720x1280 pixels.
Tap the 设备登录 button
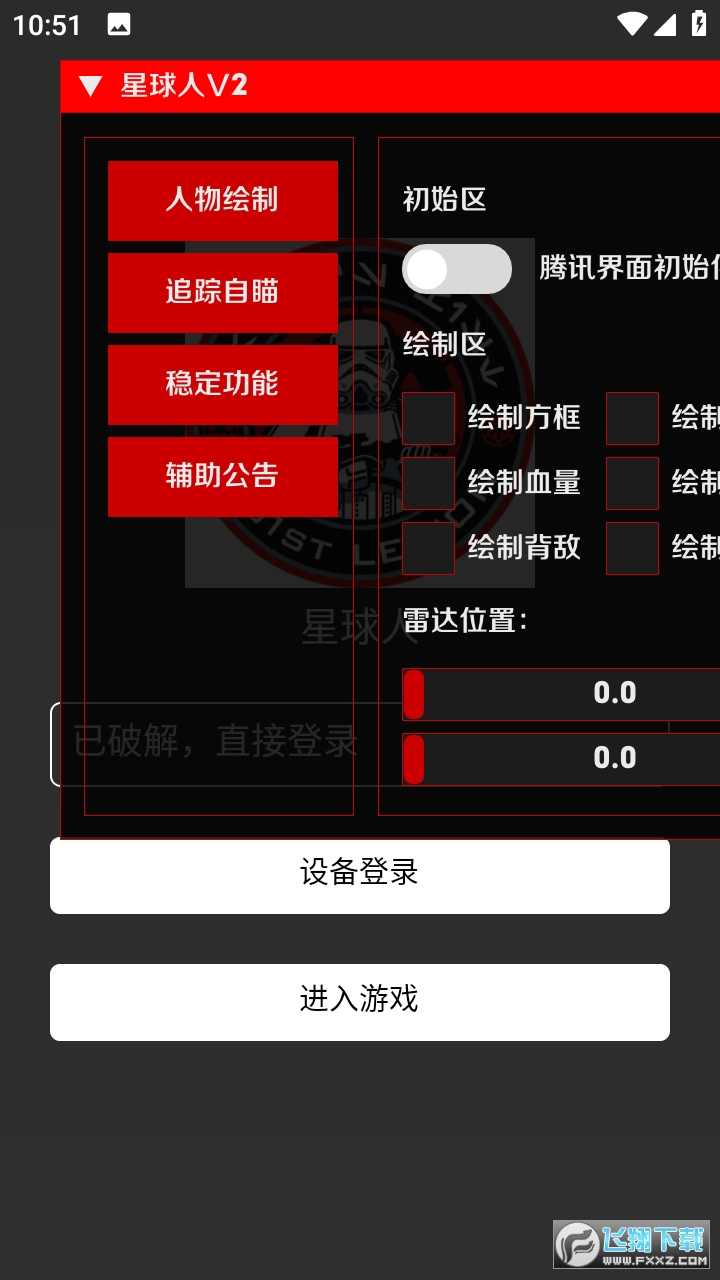(x=360, y=874)
